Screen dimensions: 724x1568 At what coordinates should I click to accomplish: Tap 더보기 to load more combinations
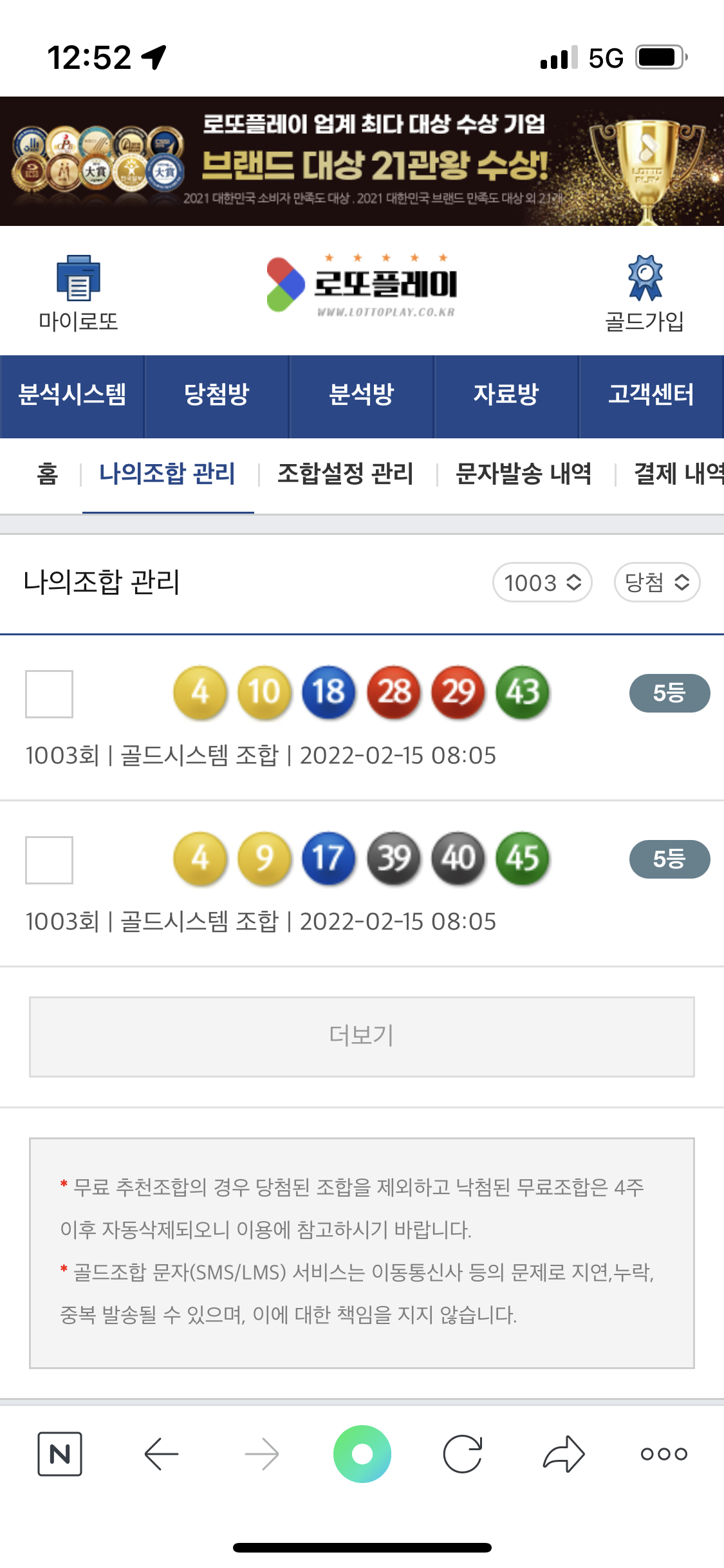362,1036
